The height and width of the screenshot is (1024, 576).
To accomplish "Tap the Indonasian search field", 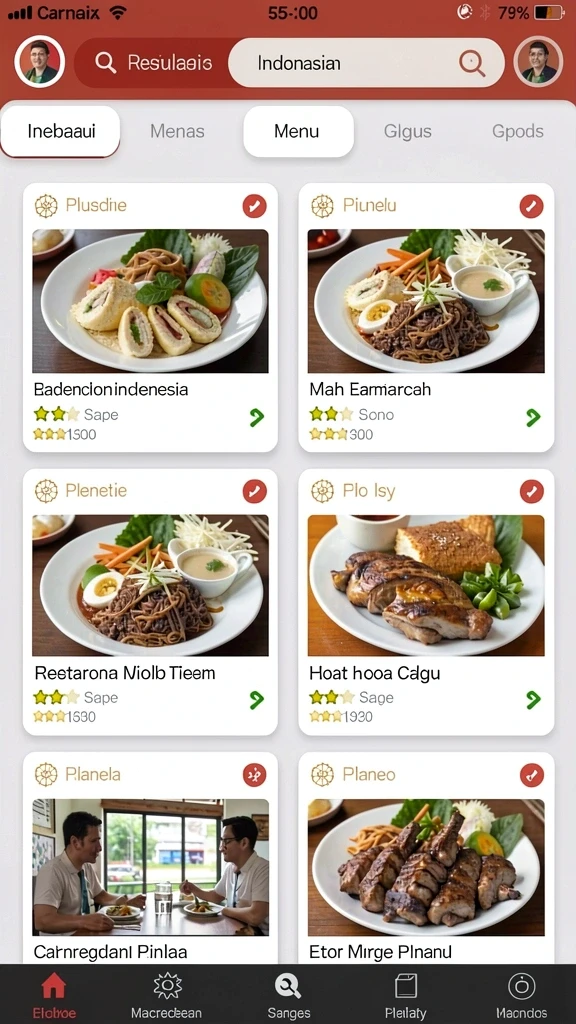I will coord(366,63).
